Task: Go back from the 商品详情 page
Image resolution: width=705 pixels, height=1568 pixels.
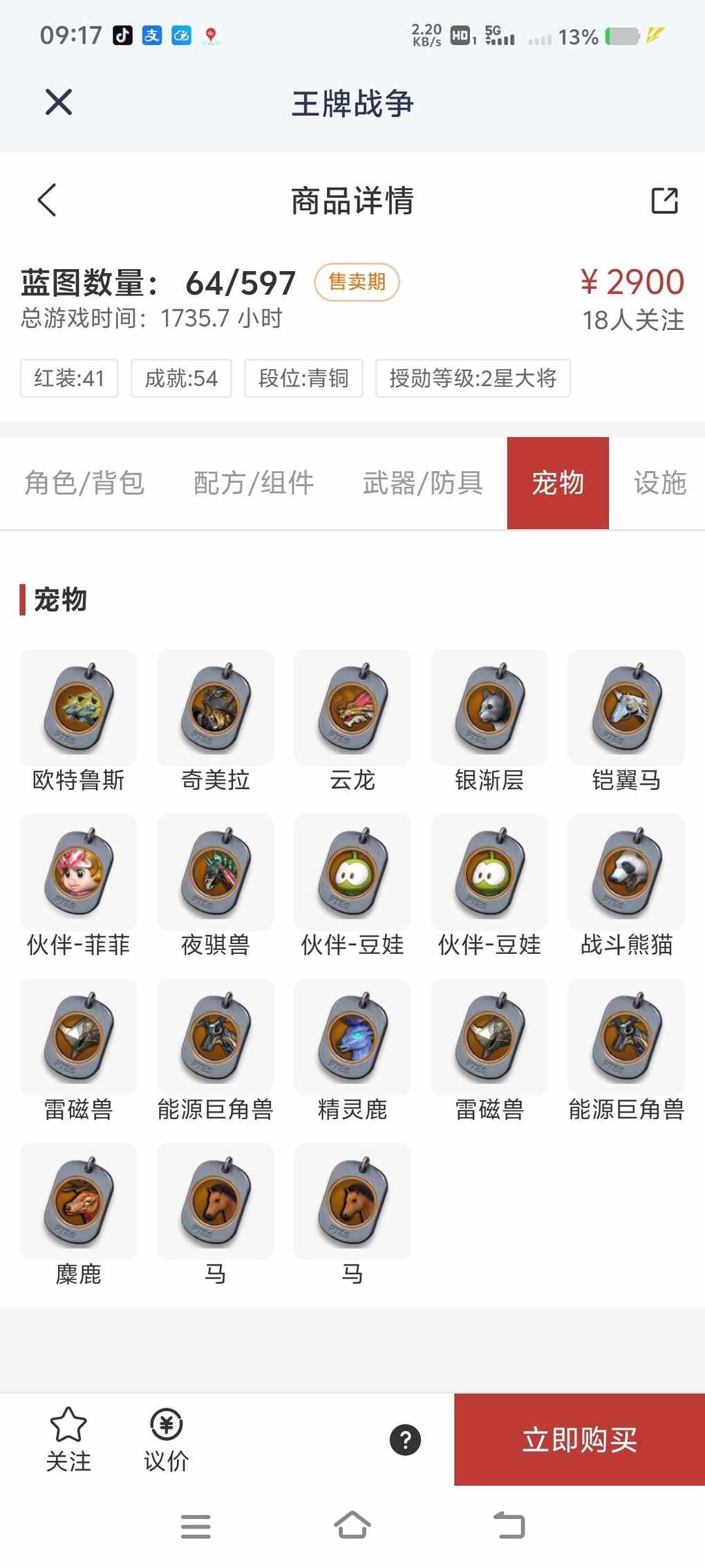Action: [47, 201]
